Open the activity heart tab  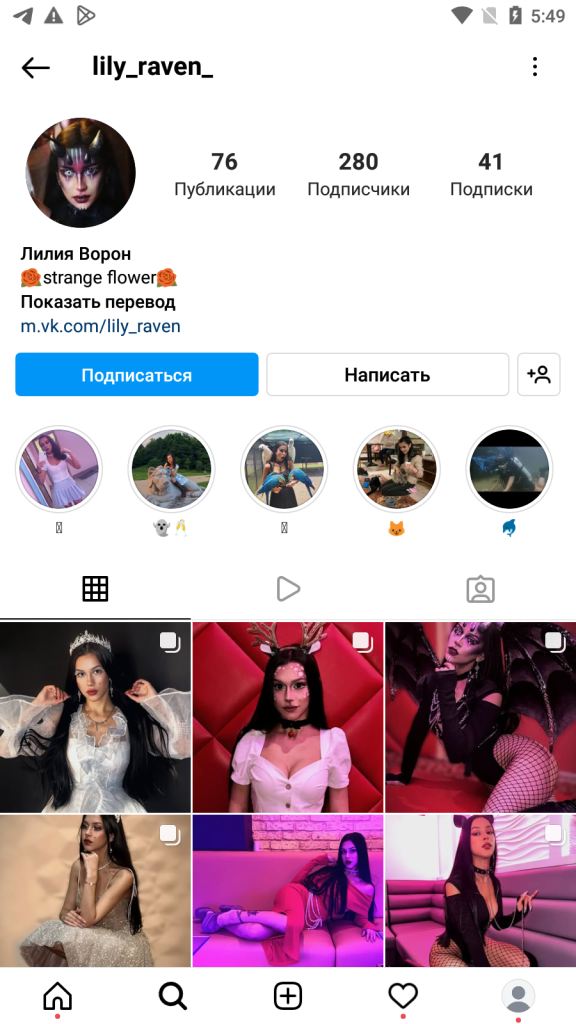[x=403, y=997]
